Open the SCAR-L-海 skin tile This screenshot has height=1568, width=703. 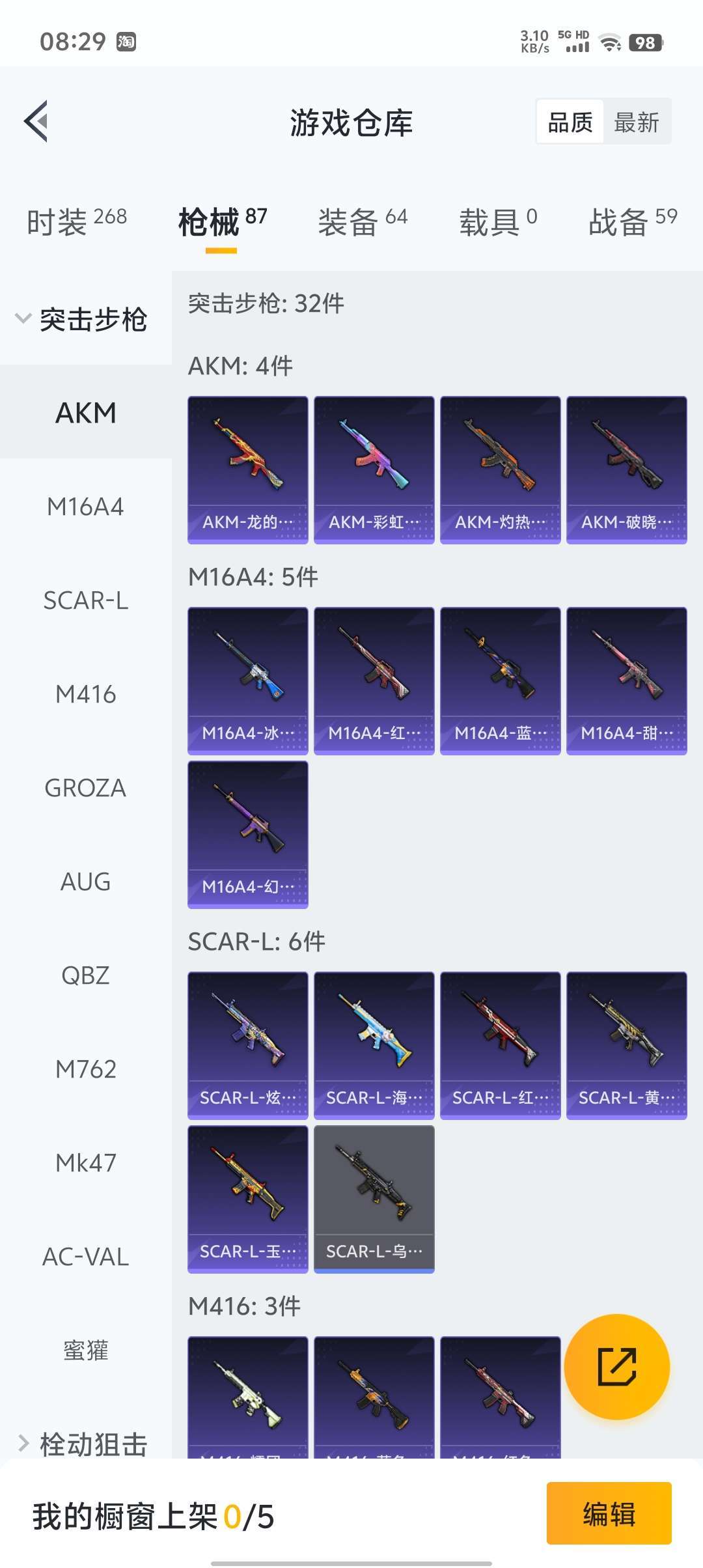[x=374, y=1045]
